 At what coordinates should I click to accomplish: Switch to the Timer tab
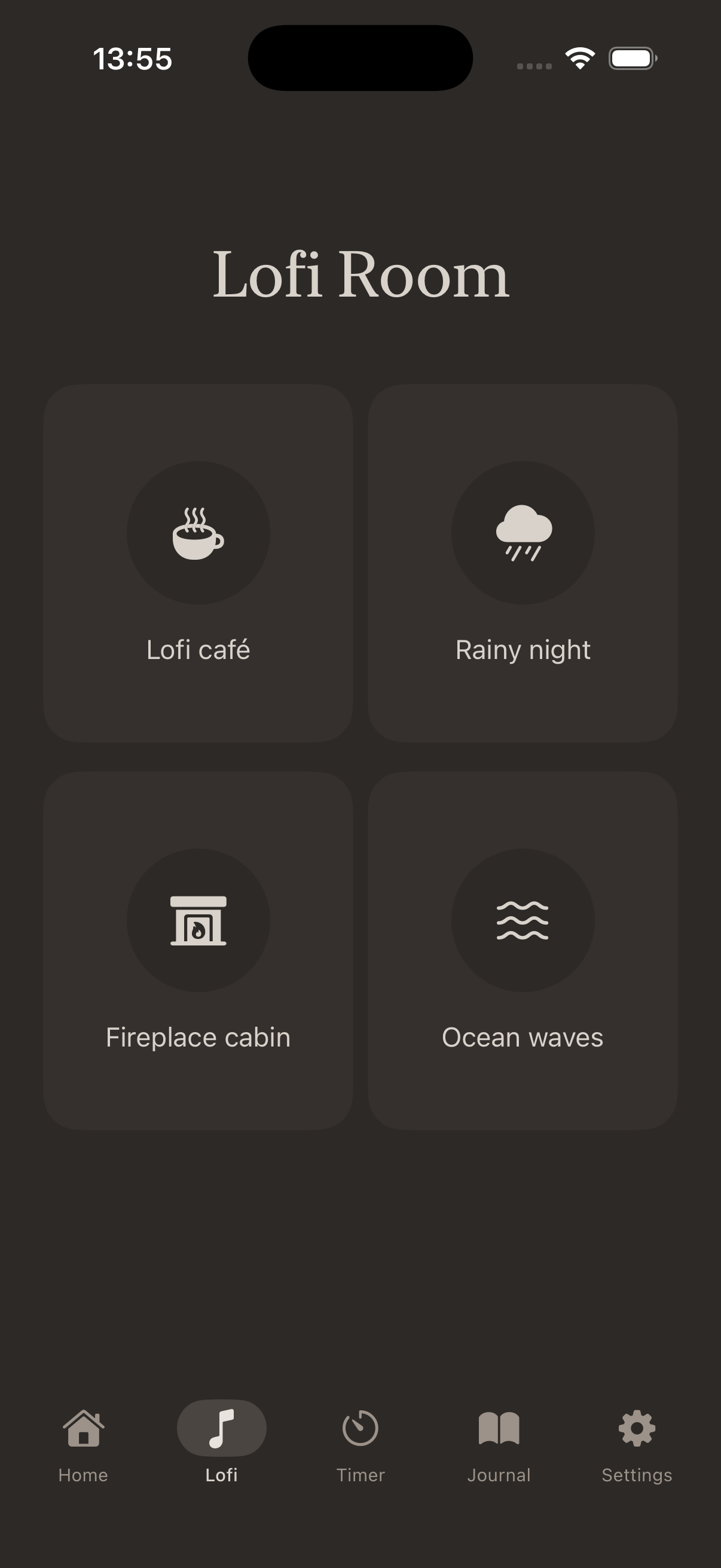click(x=360, y=1442)
